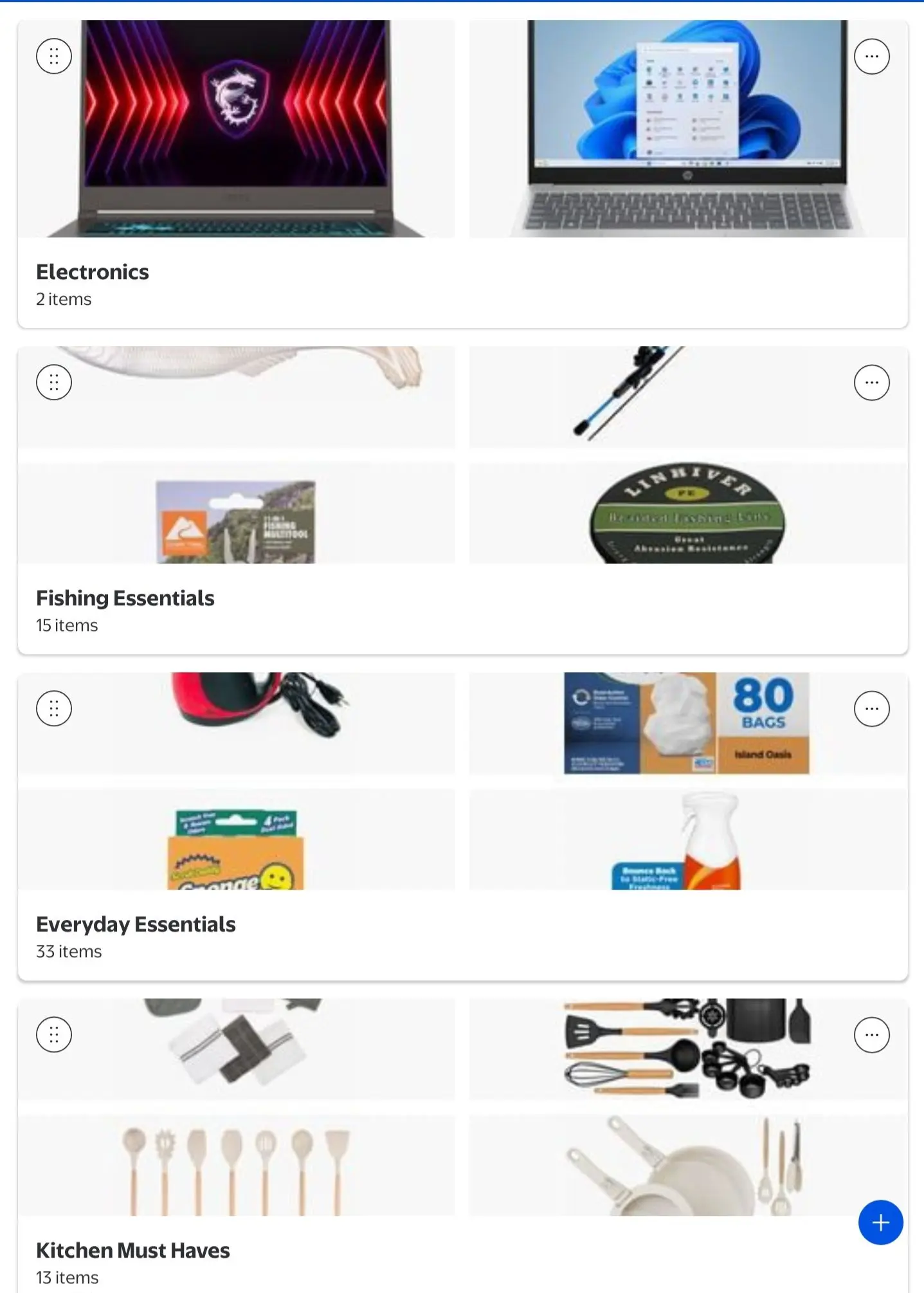The width and height of the screenshot is (924, 1293).
Task: Open more options for Electronics list
Action: pyautogui.click(x=871, y=57)
